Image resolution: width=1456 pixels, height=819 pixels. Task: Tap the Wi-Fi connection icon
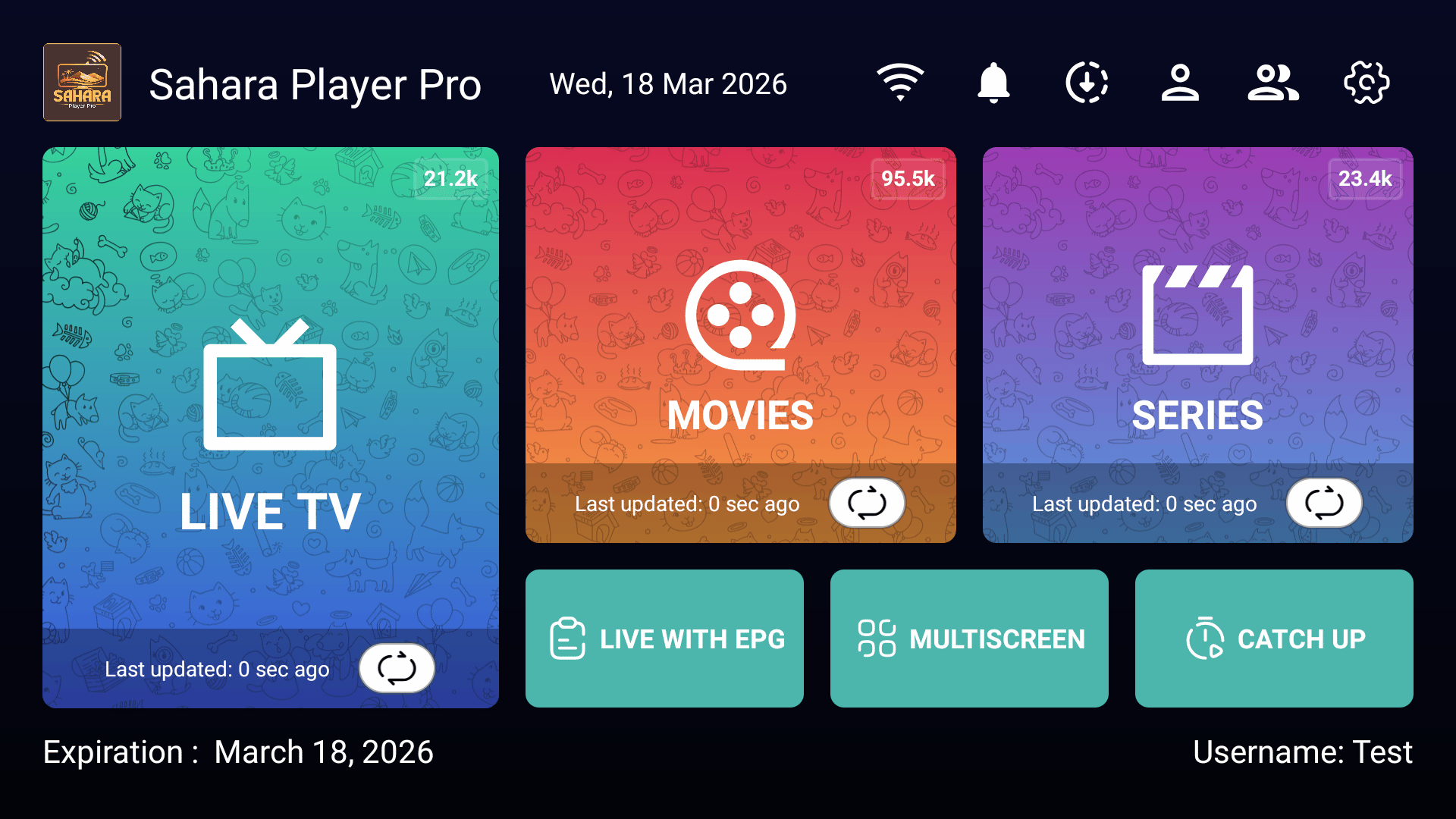(900, 83)
